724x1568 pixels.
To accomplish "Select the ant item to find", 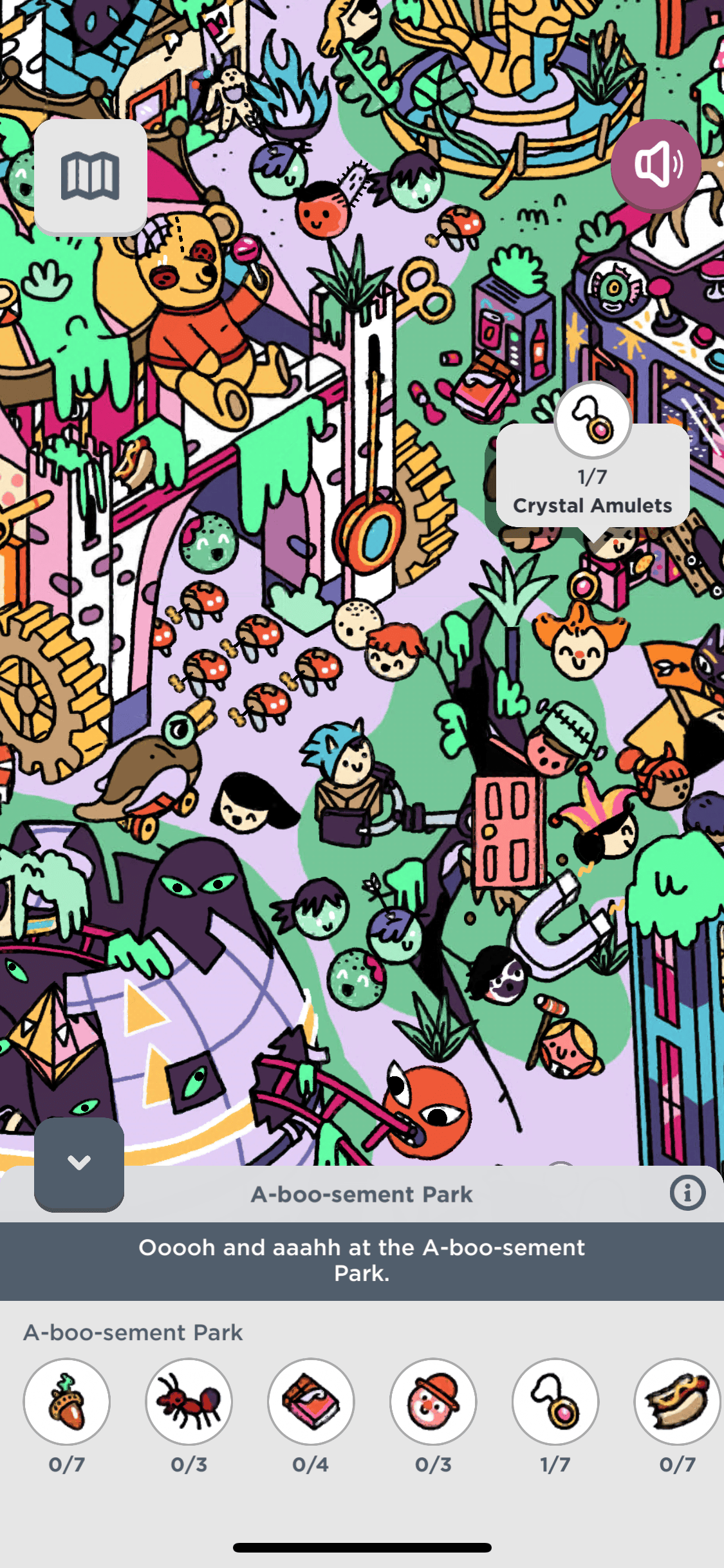I will [x=189, y=1402].
